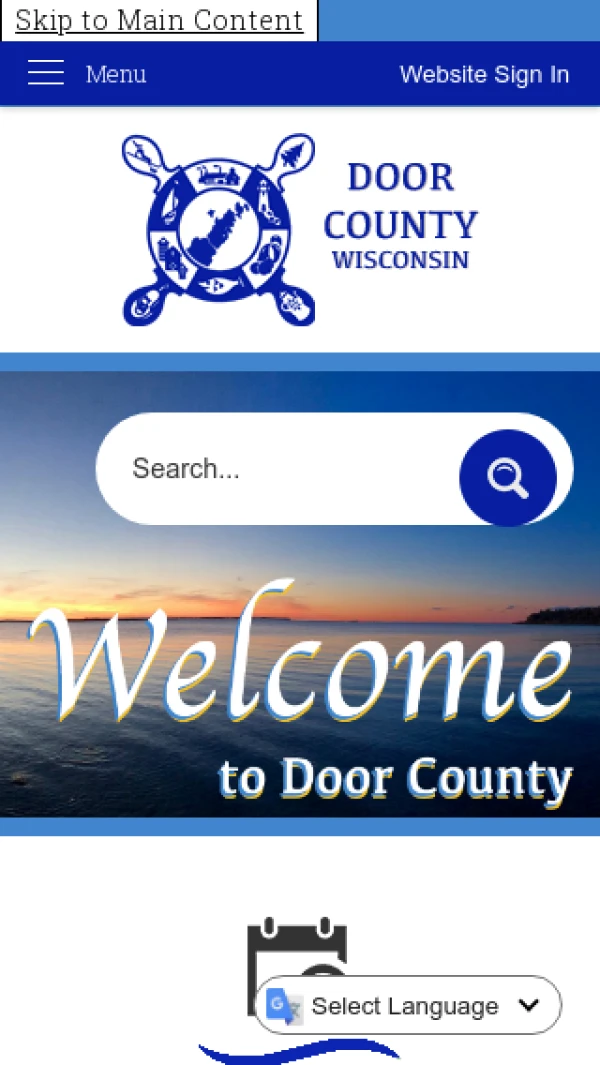Tap Website Sign In
Viewport: 600px width, 1065px height.
[484, 74]
